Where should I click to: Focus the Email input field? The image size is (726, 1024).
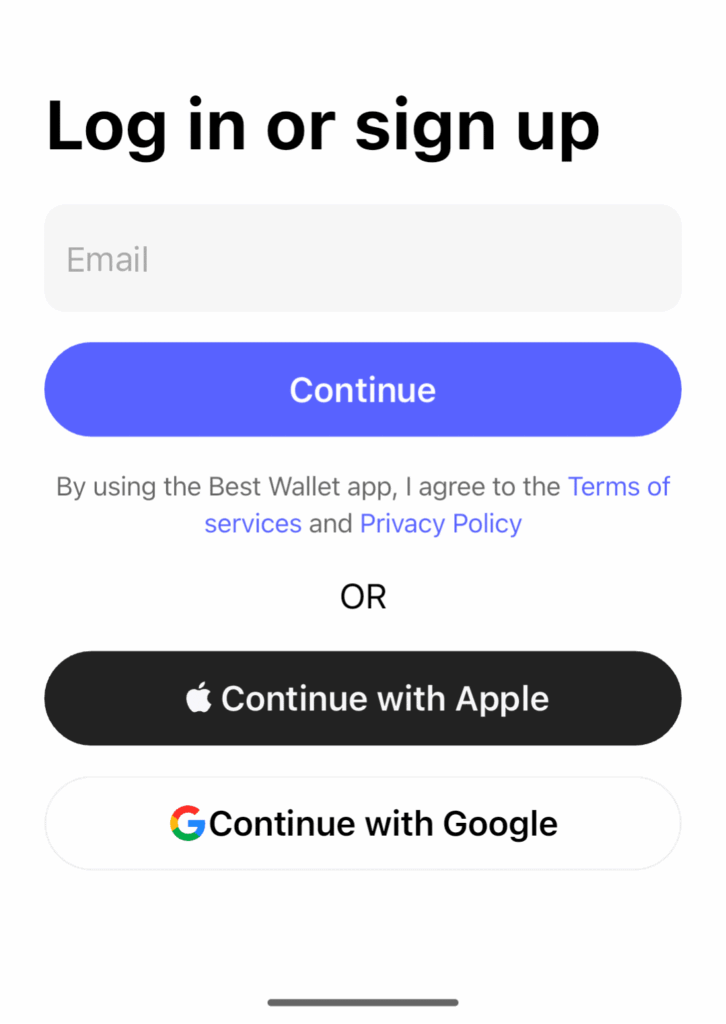(362, 259)
